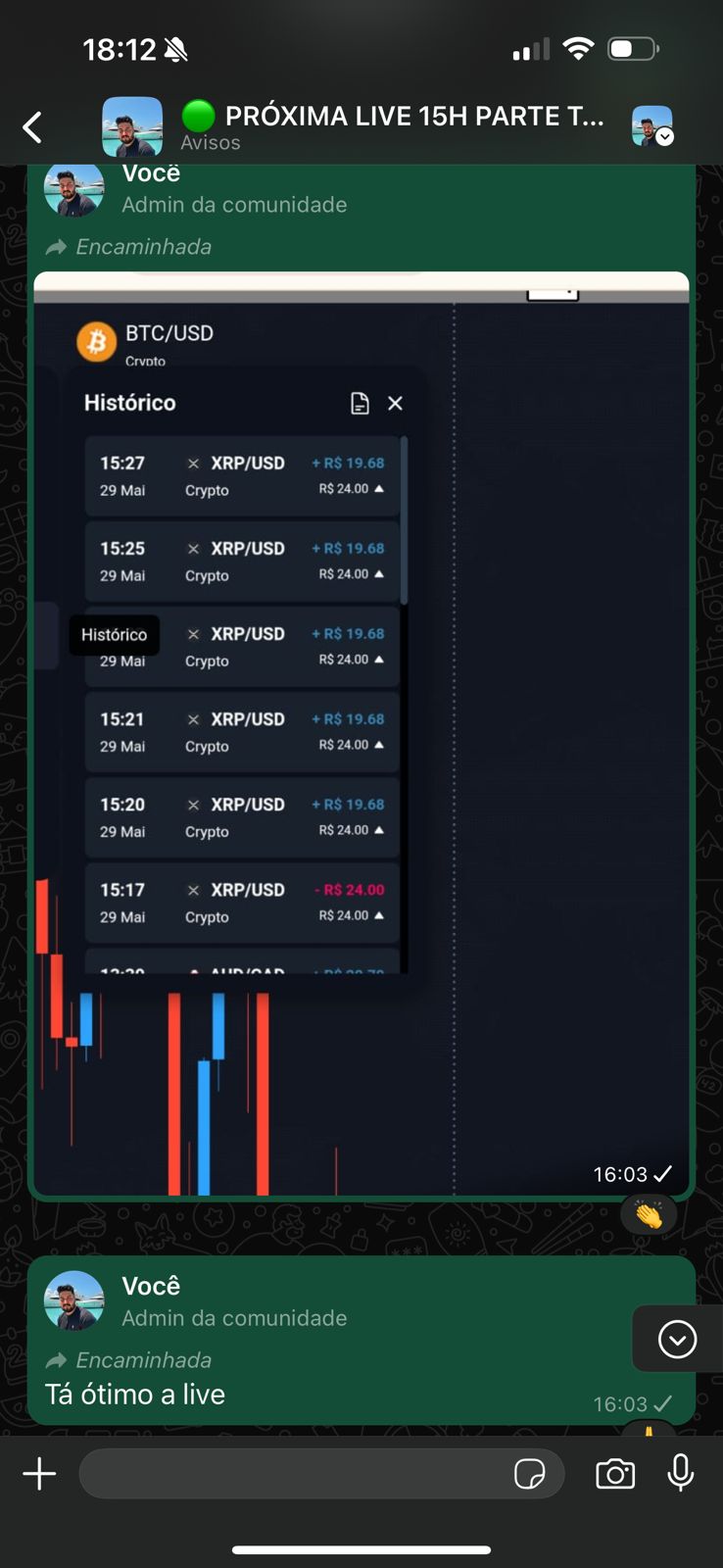
Task: Open the camera to take a photo
Action: [x=615, y=1474]
